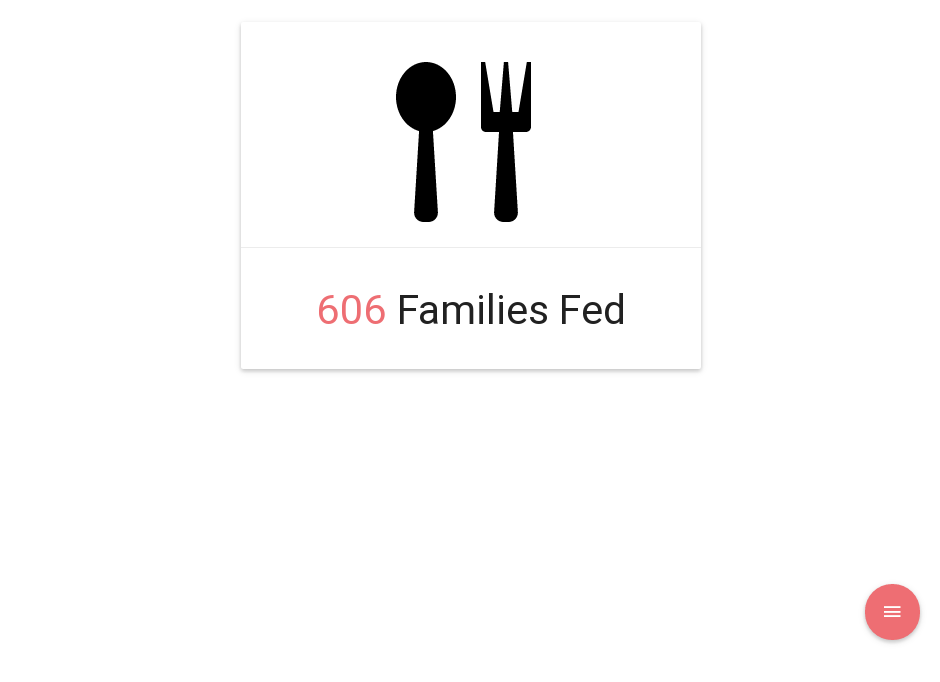Open the floating menu button
This screenshot has height=682, width=940.
892,612
